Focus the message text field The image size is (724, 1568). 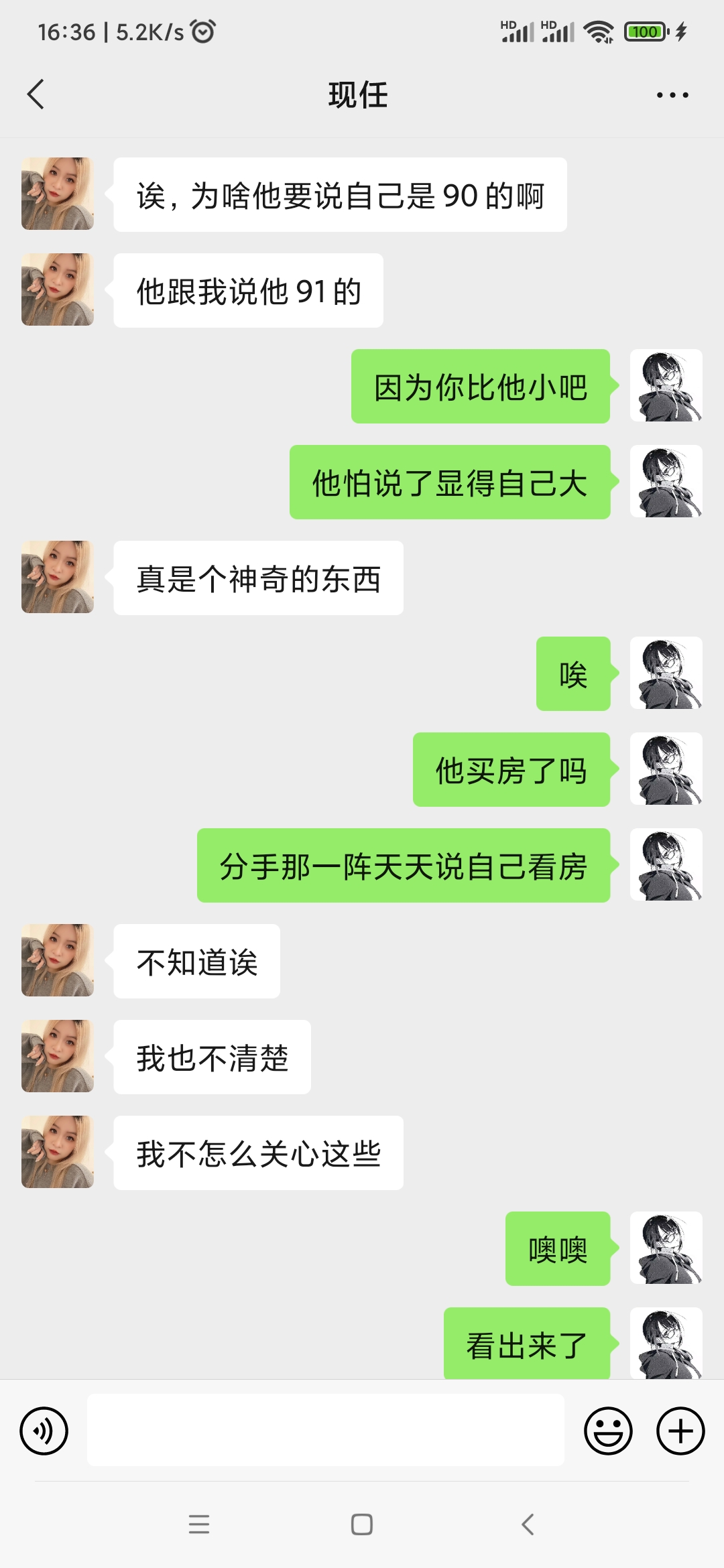point(325,1430)
